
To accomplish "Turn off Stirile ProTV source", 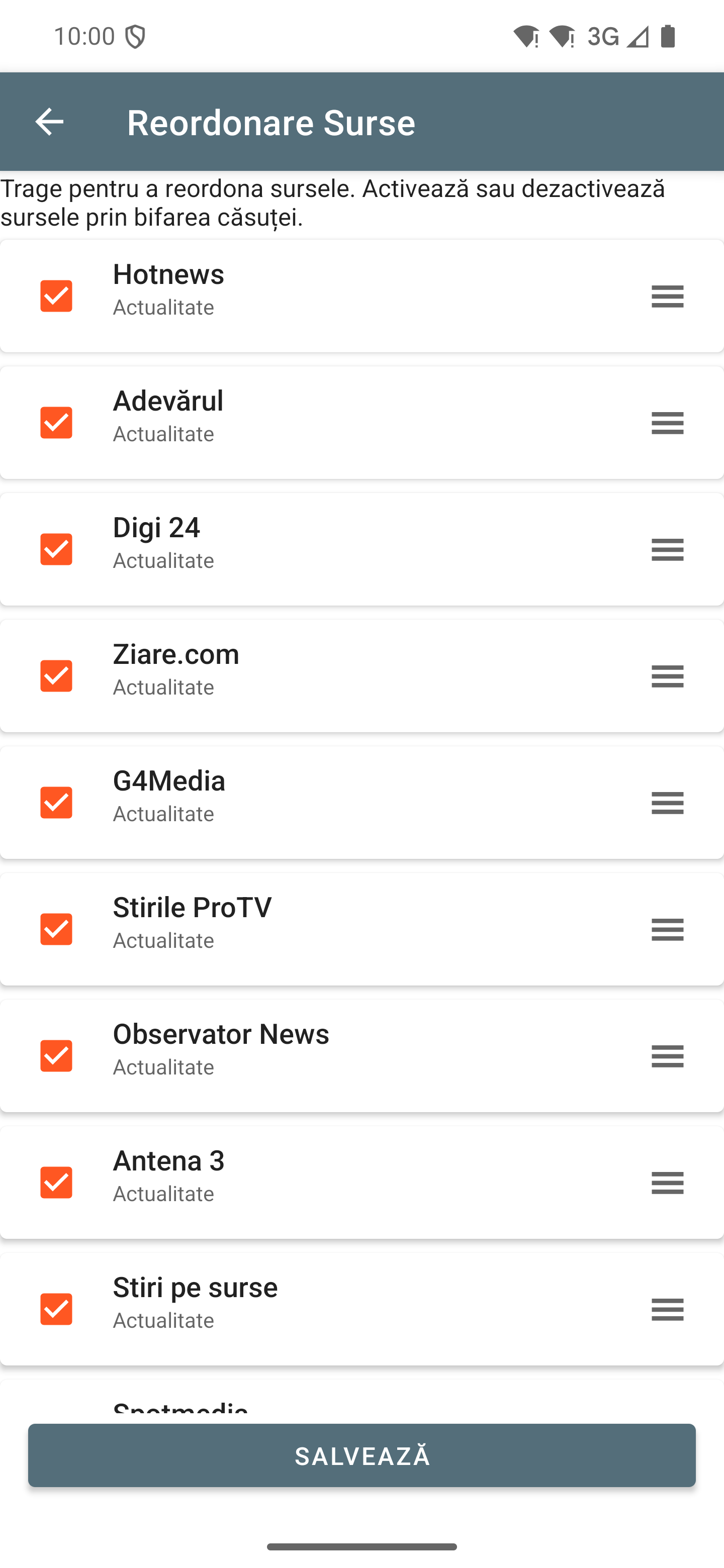I will [x=56, y=929].
